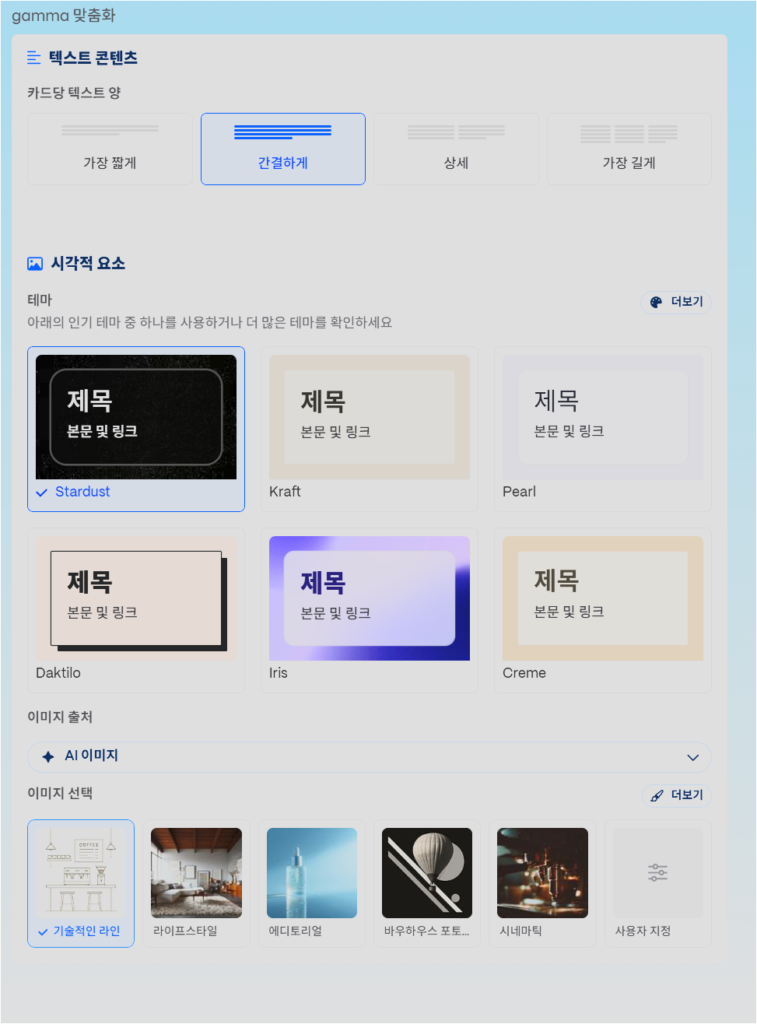The height and width of the screenshot is (1024, 757).
Task: Choose the 시네마틱 image style
Action: click(542, 871)
